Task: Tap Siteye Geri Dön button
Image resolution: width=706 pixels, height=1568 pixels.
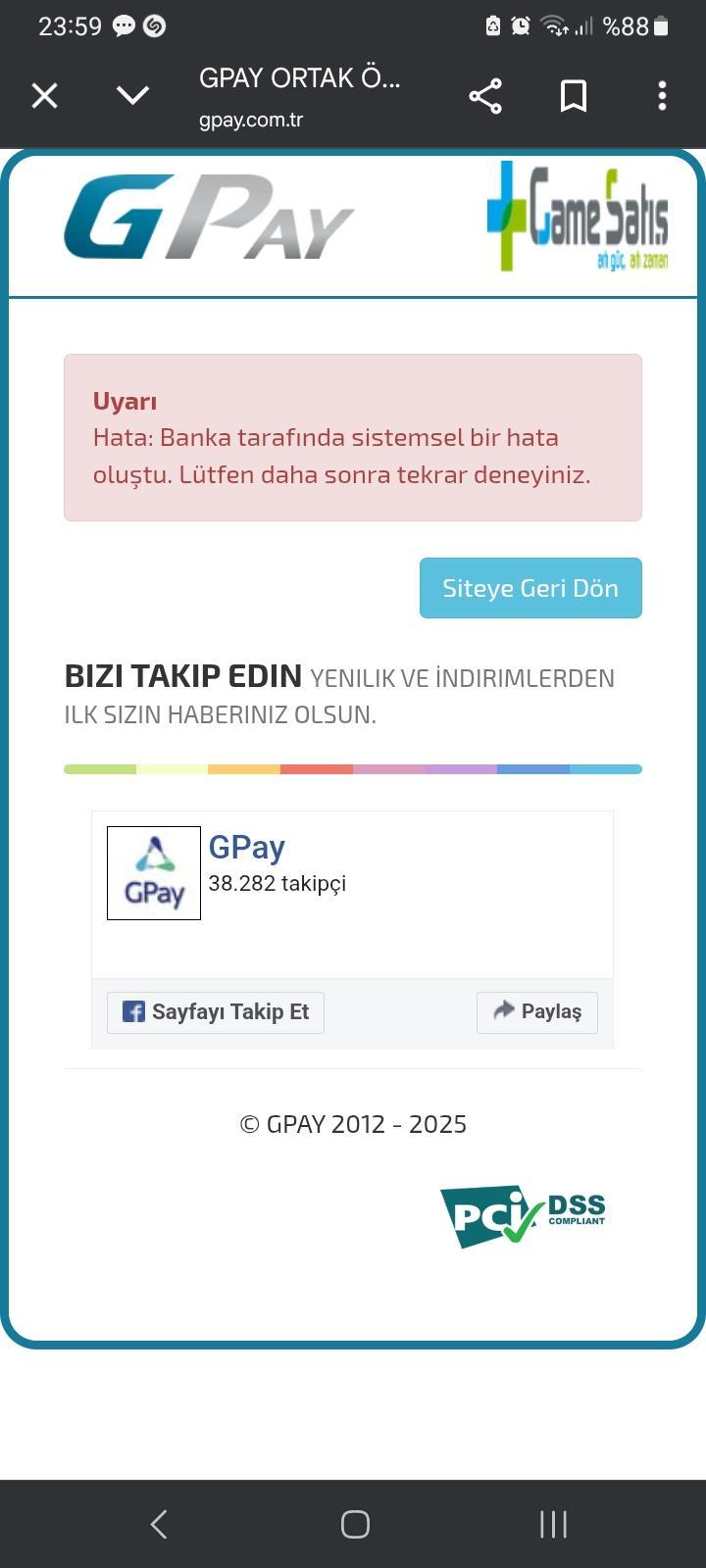Action: [x=530, y=588]
